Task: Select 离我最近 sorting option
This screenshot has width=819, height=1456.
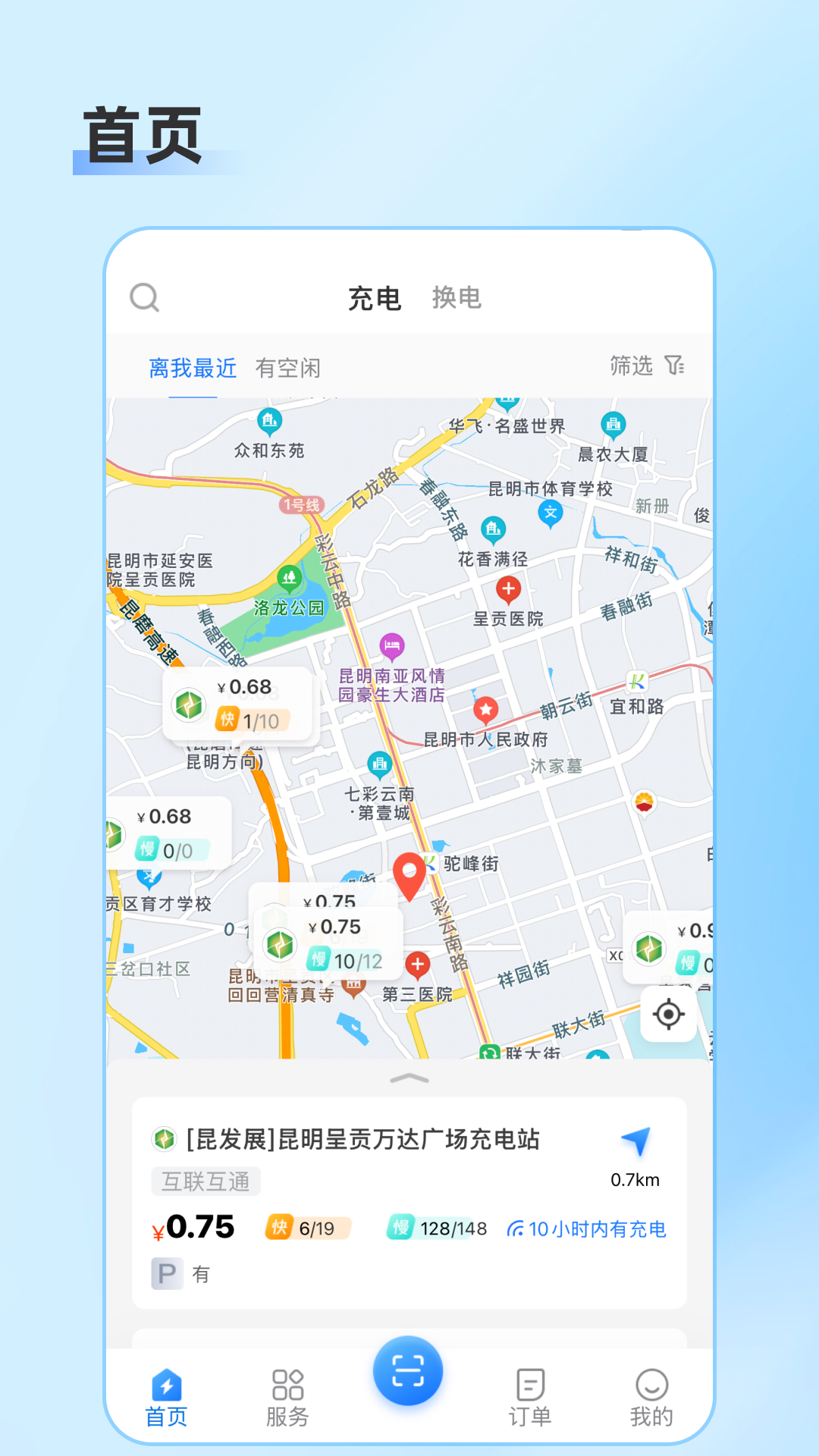Action: pyautogui.click(x=191, y=369)
